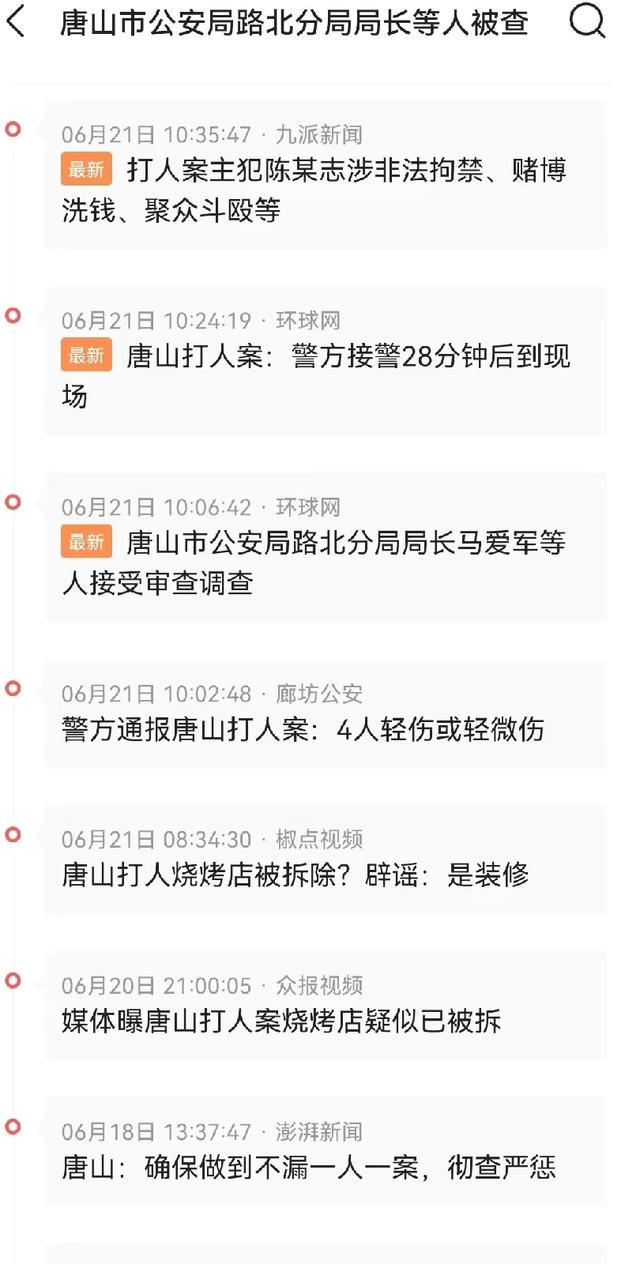
Task: Open the 廊坊公安 report on 4人轻伤
Action: [x=325, y=714]
